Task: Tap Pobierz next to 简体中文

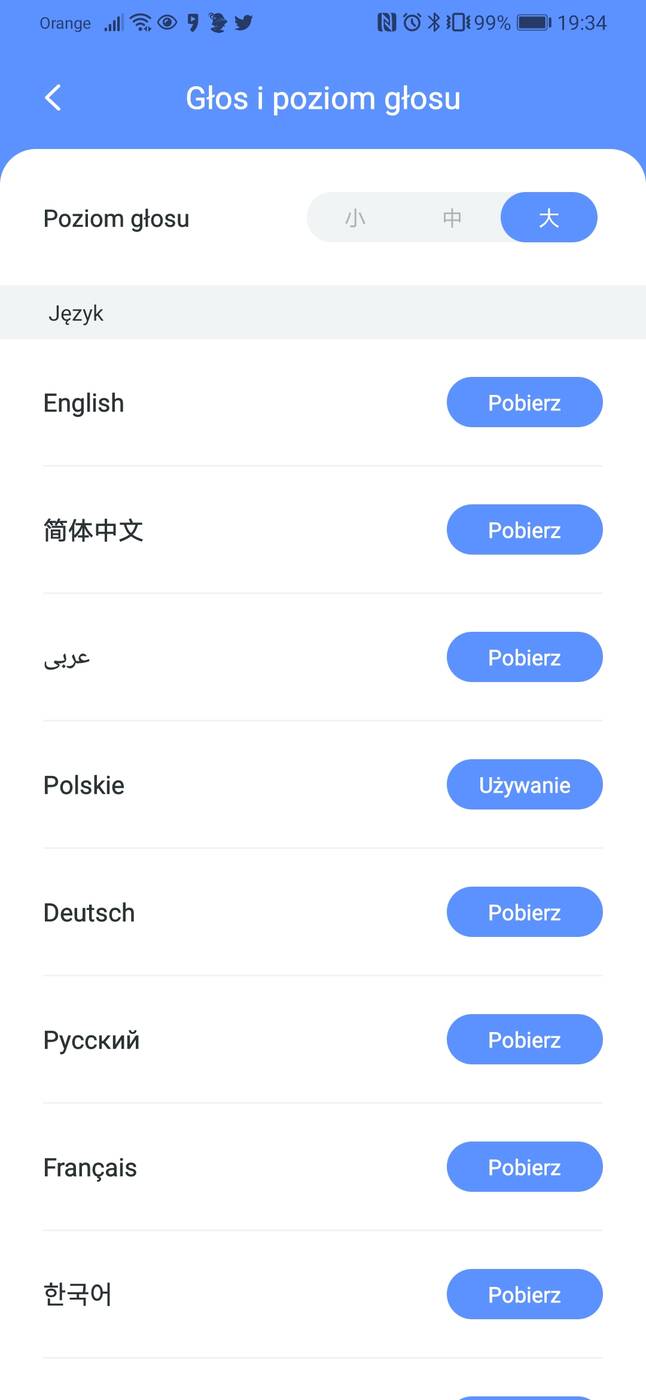Action: [524, 530]
